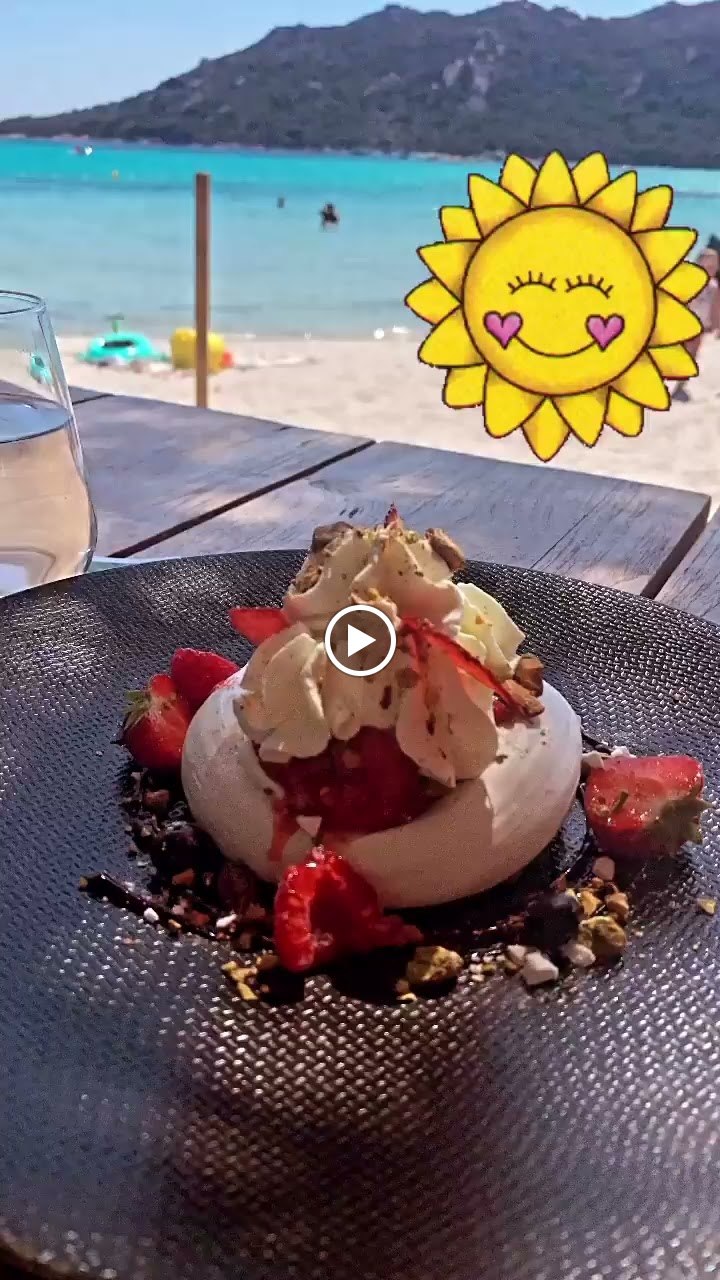
Task: Play the dessert video
Action: pos(360,640)
